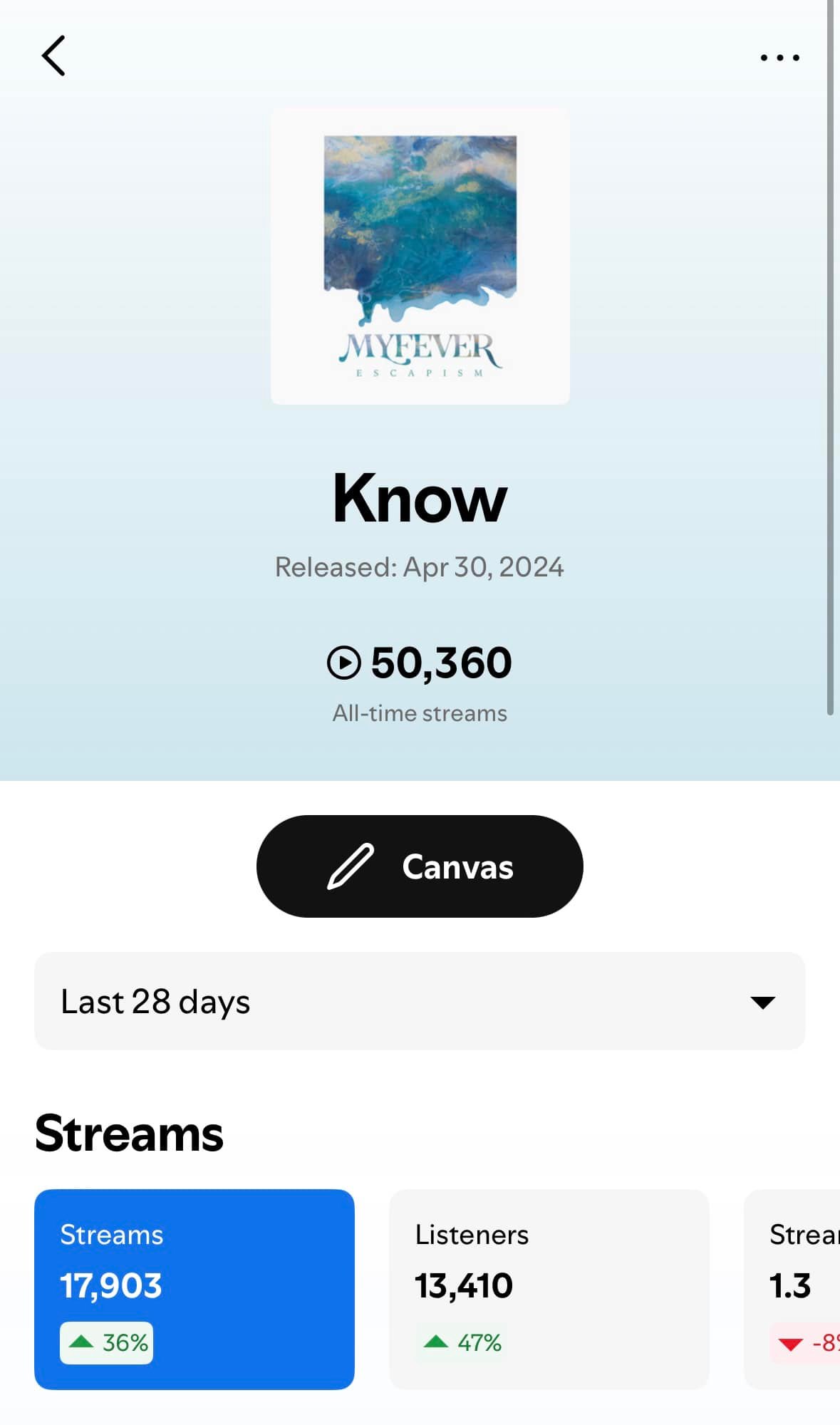Switch to the Listeners 13,410 card
The image size is (840, 1425).
(x=549, y=1289)
